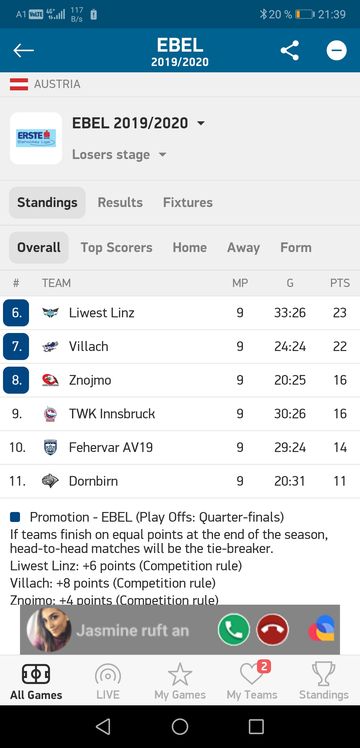Open the TWK Innsbruck team row

click(x=180, y=414)
